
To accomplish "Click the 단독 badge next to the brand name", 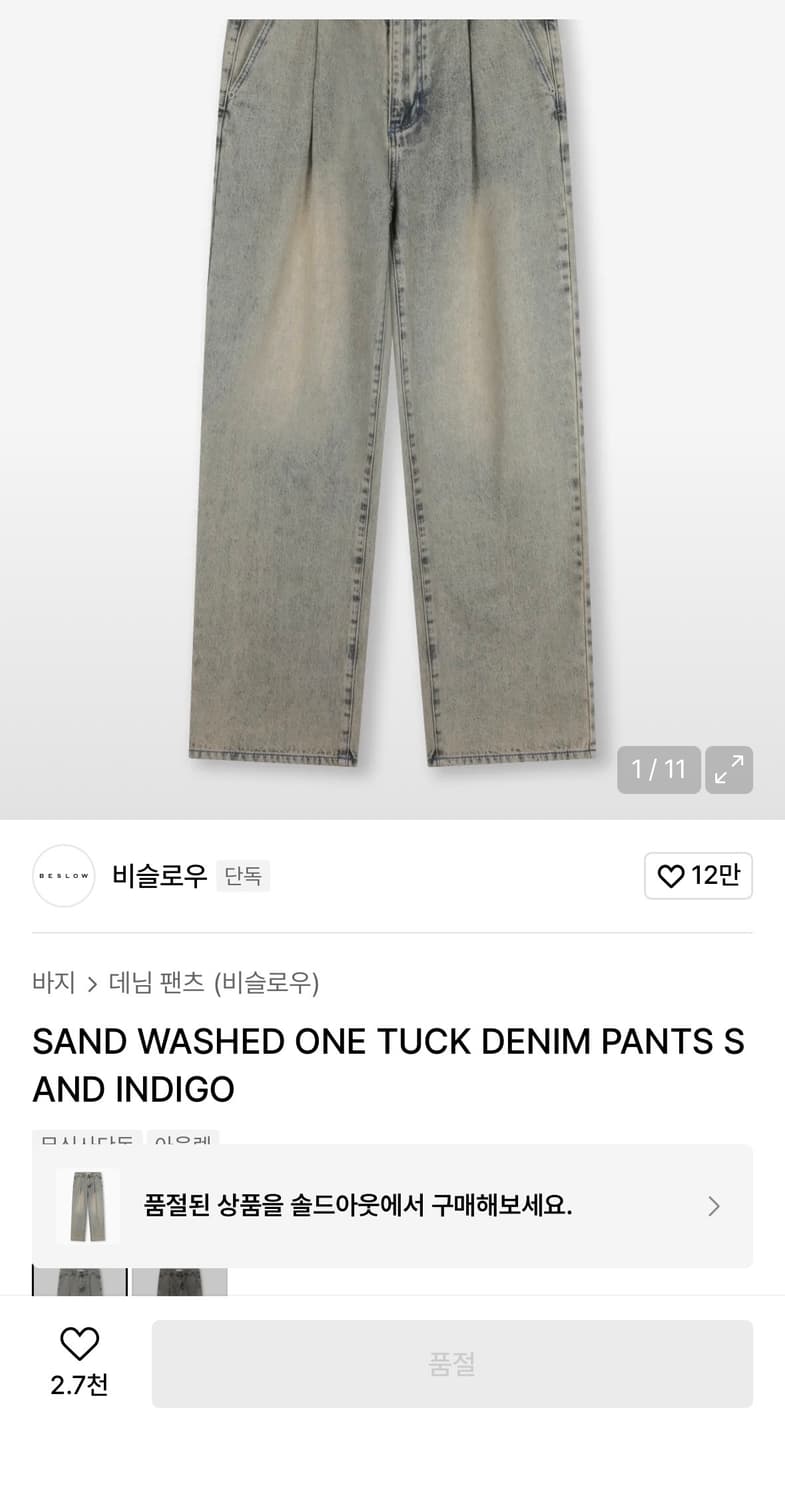I will (x=243, y=875).
